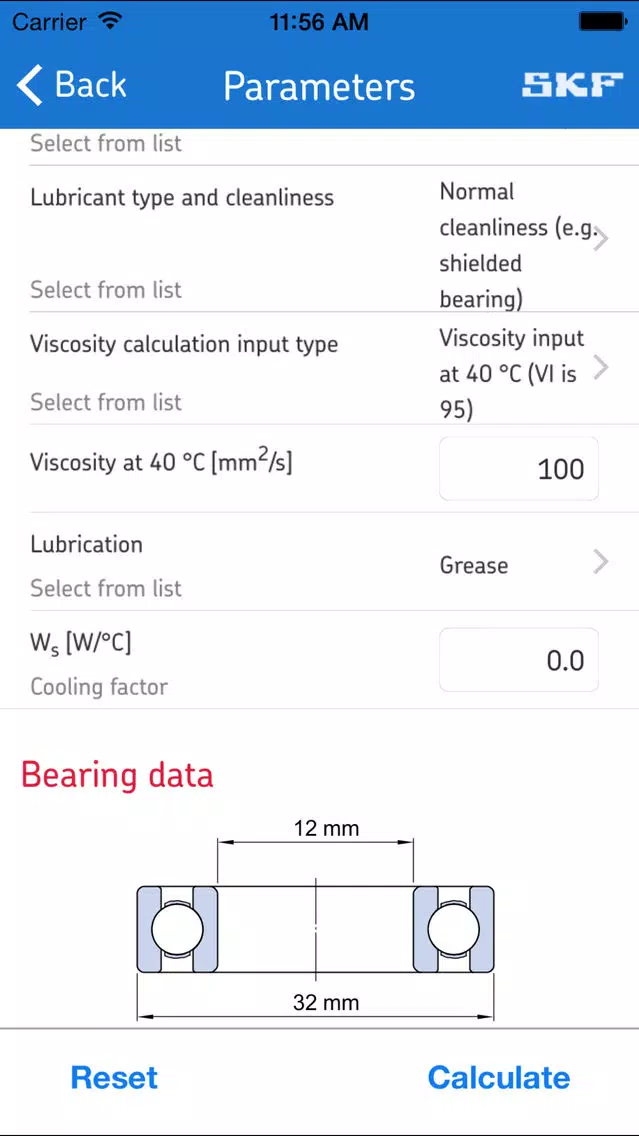
Task: Change the Viscosity calculation input type
Action: pos(320,368)
